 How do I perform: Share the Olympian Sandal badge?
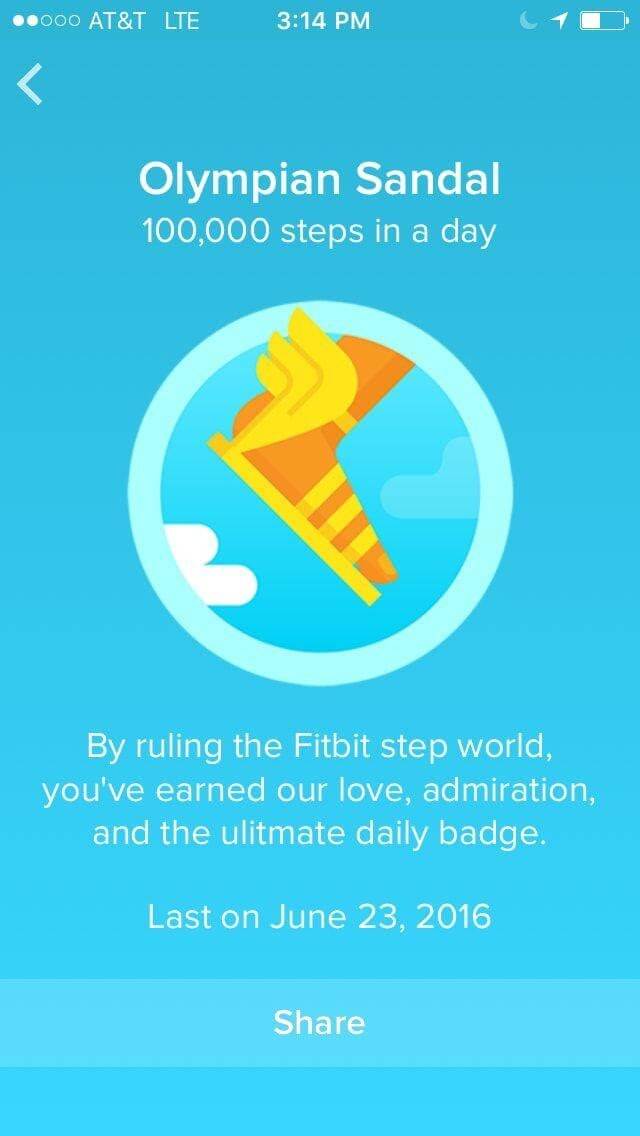coord(320,1022)
